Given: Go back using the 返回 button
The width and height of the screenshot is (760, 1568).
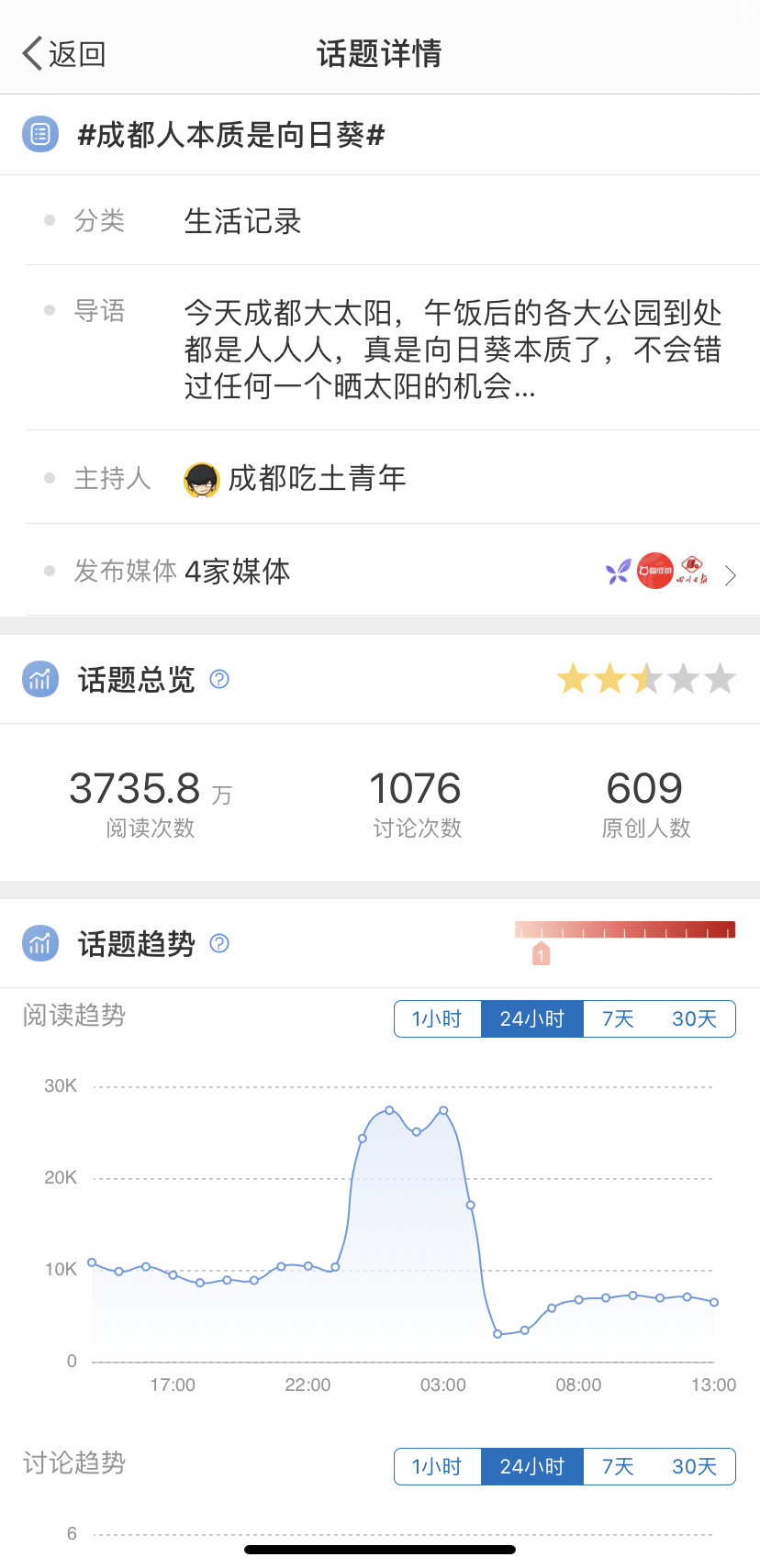Looking at the screenshot, I should coord(64,54).
